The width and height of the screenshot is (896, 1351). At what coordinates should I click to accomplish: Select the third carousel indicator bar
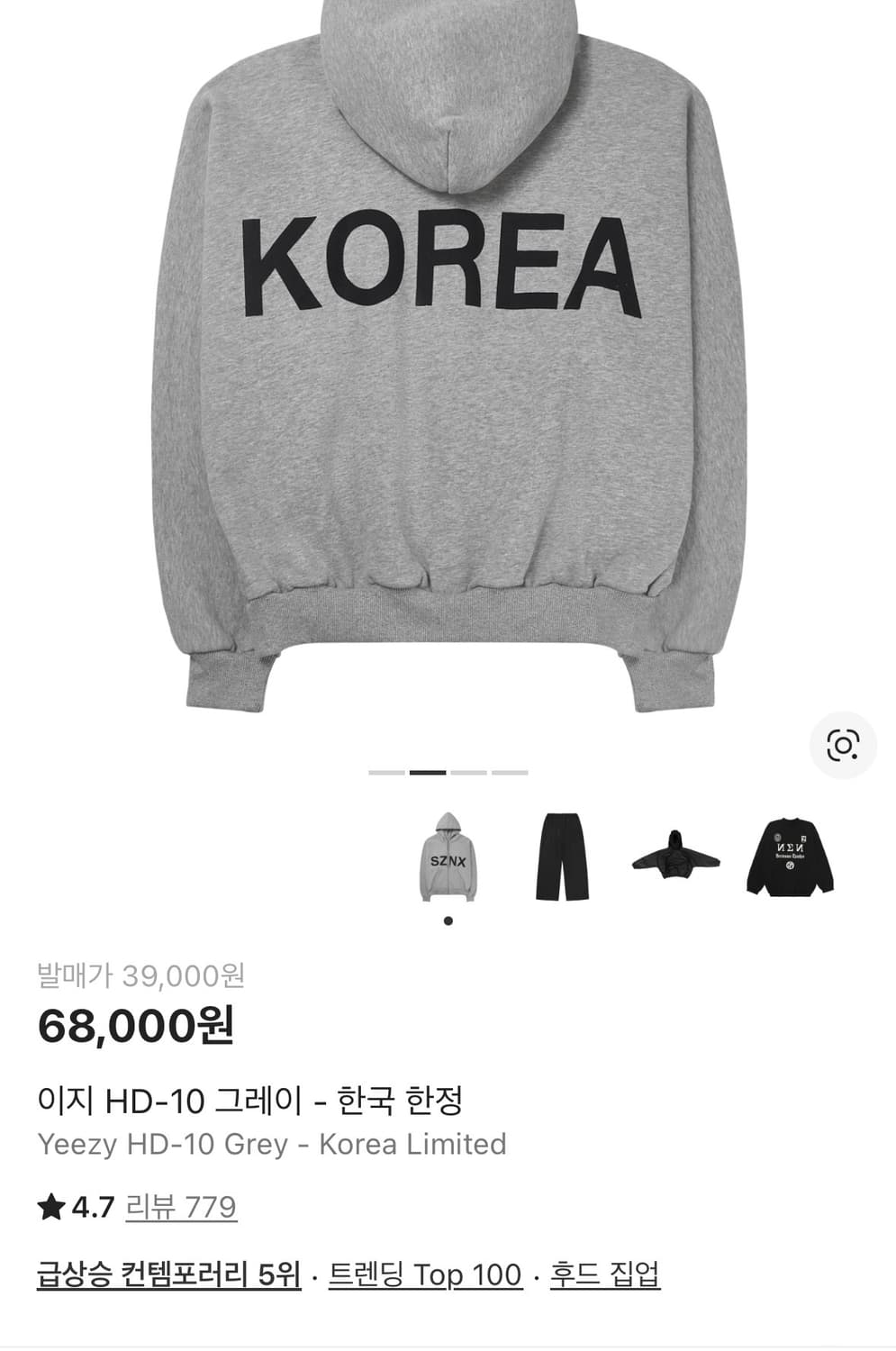click(470, 773)
